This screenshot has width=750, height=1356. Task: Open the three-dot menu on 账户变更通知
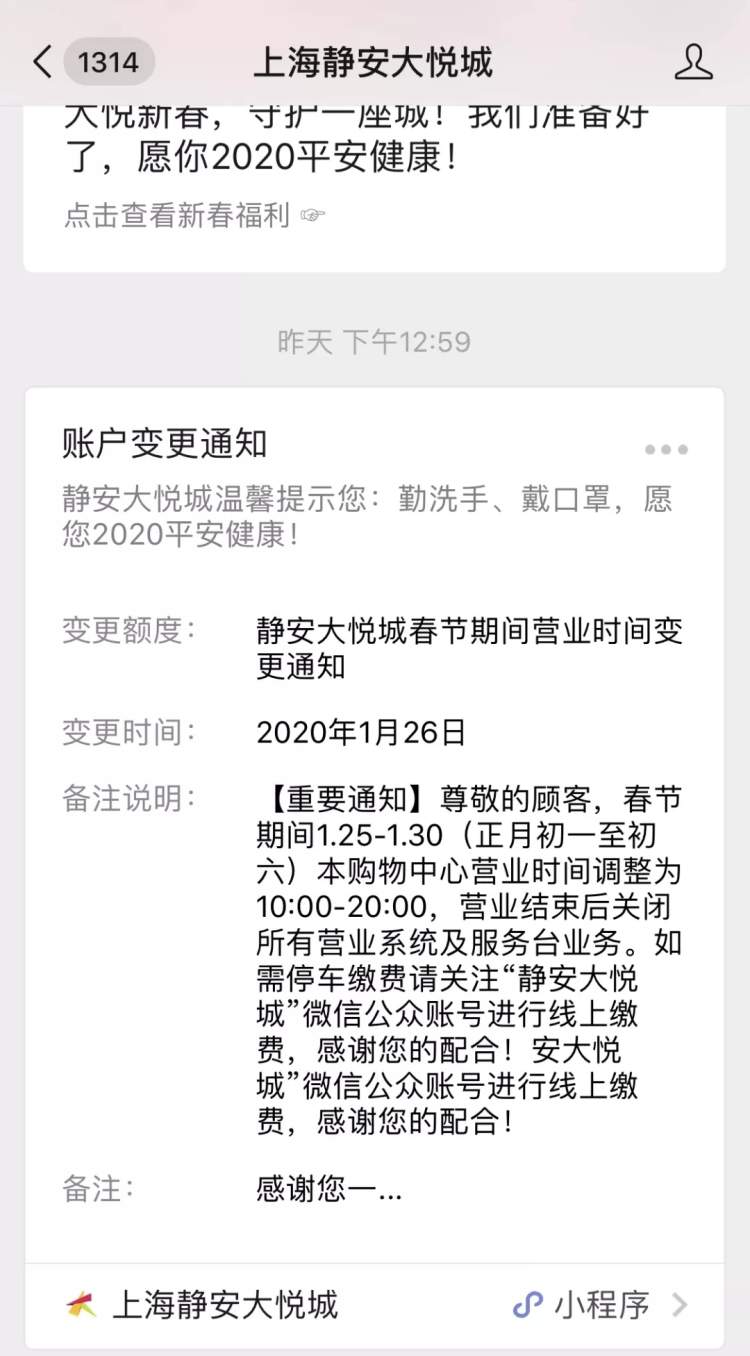(x=666, y=450)
